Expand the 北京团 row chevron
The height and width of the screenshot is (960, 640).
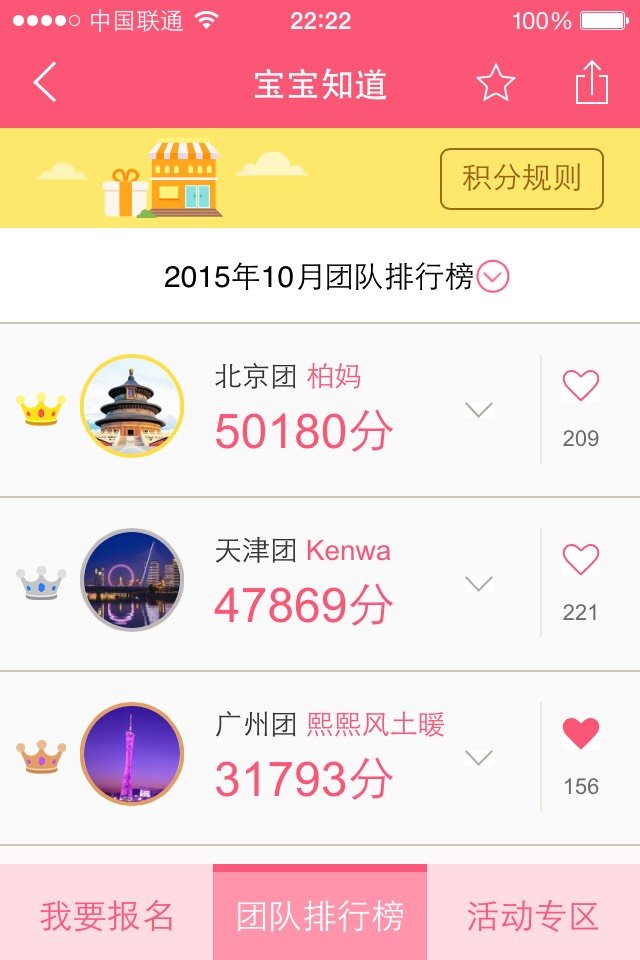tap(479, 409)
